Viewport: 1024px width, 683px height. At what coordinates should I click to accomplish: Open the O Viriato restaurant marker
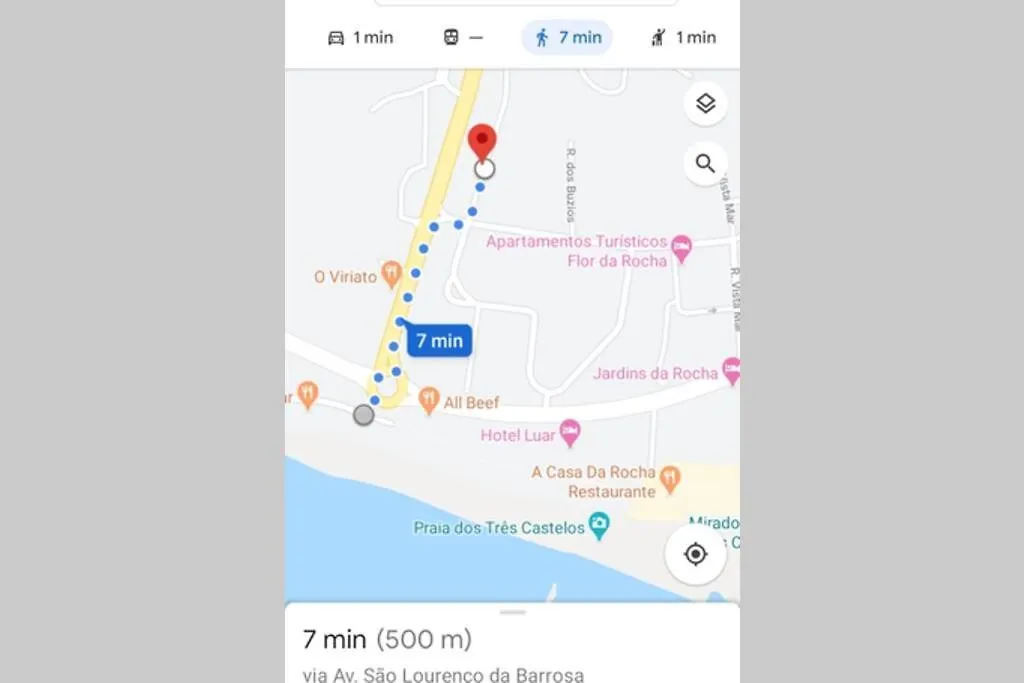[391, 272]
